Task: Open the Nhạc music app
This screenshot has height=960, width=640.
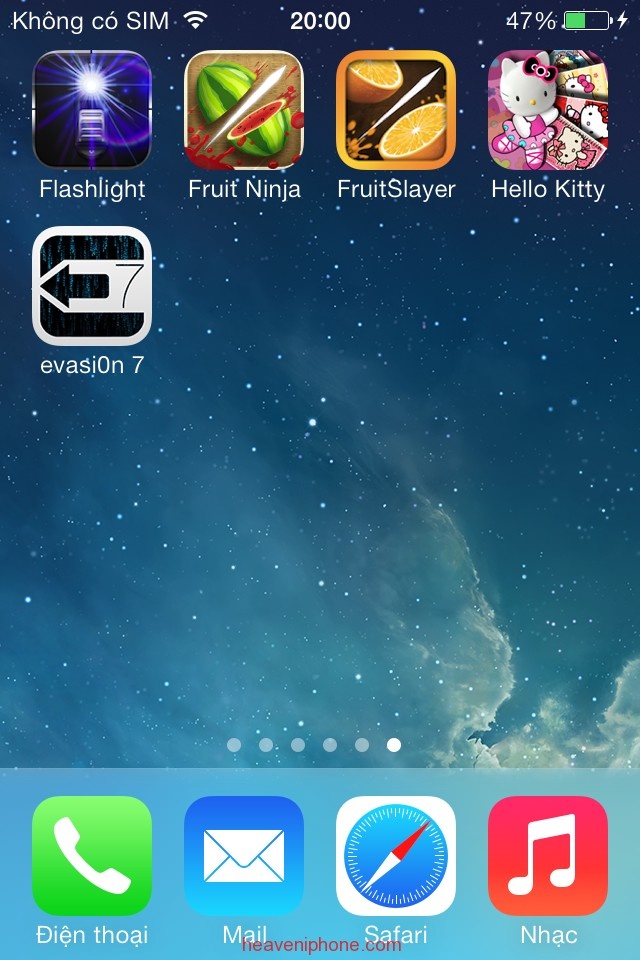Action: (548, 856)
